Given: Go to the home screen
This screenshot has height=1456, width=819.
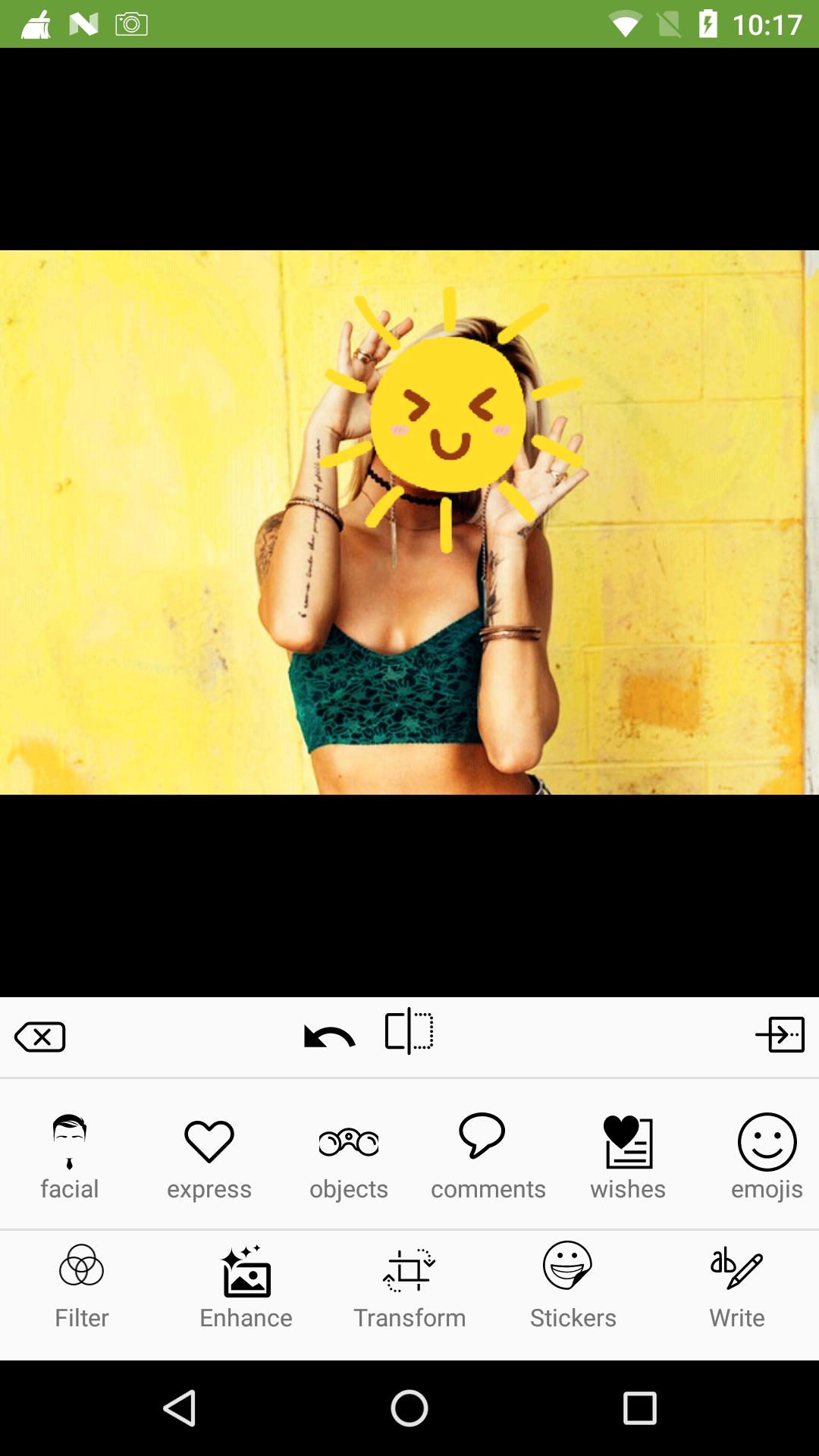Looking at the screenshot, I should point(409,1408).
